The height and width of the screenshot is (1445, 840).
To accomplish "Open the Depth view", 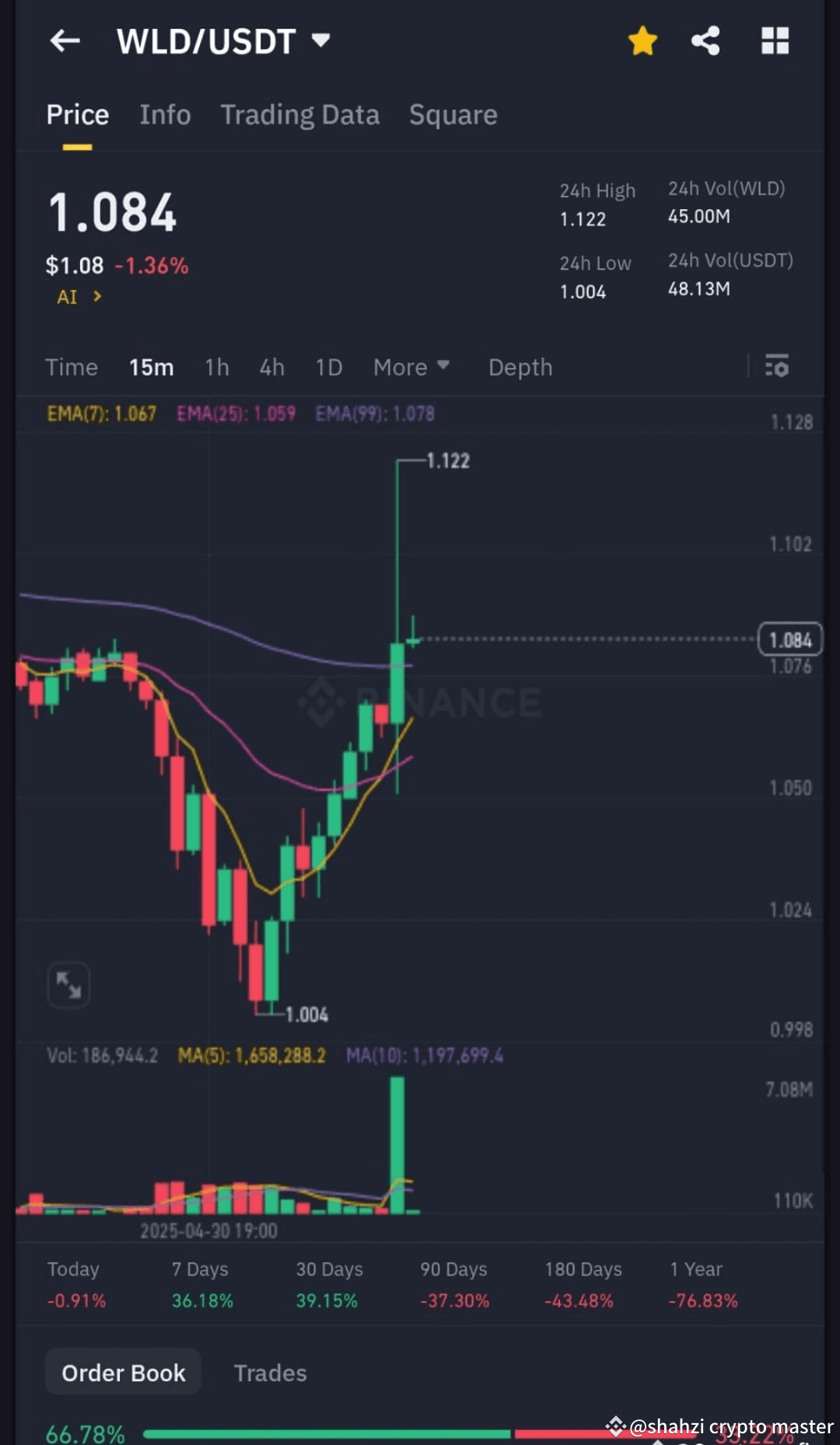I will click(520, 366).
